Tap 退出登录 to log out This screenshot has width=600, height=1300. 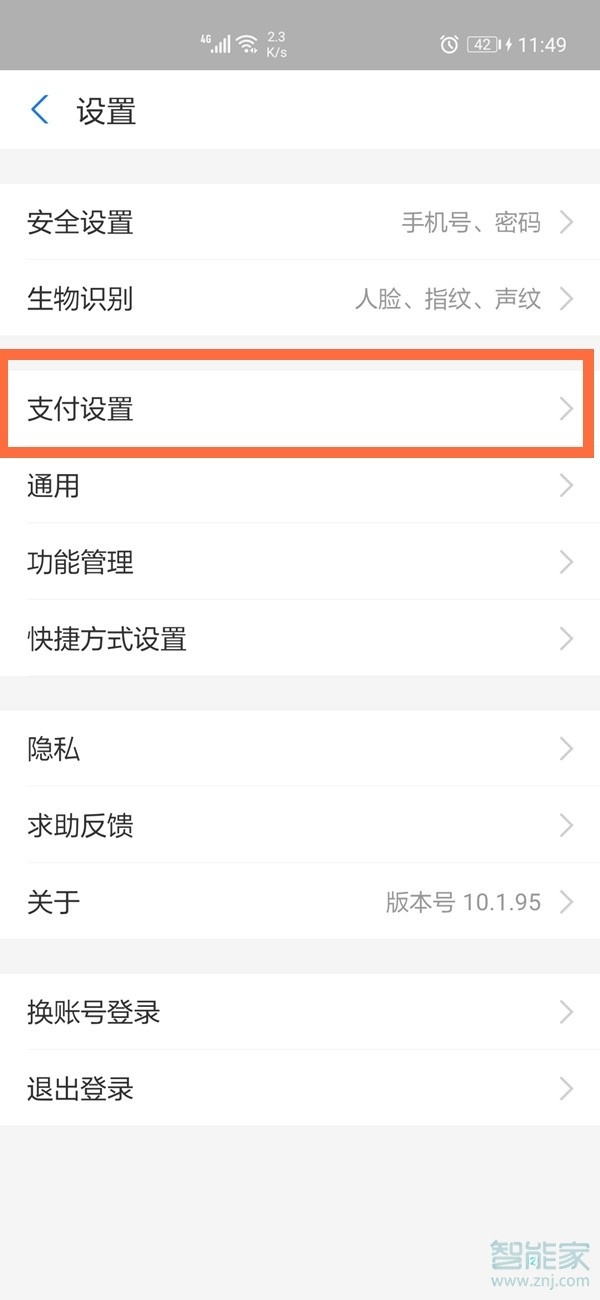coord(300,1088)
